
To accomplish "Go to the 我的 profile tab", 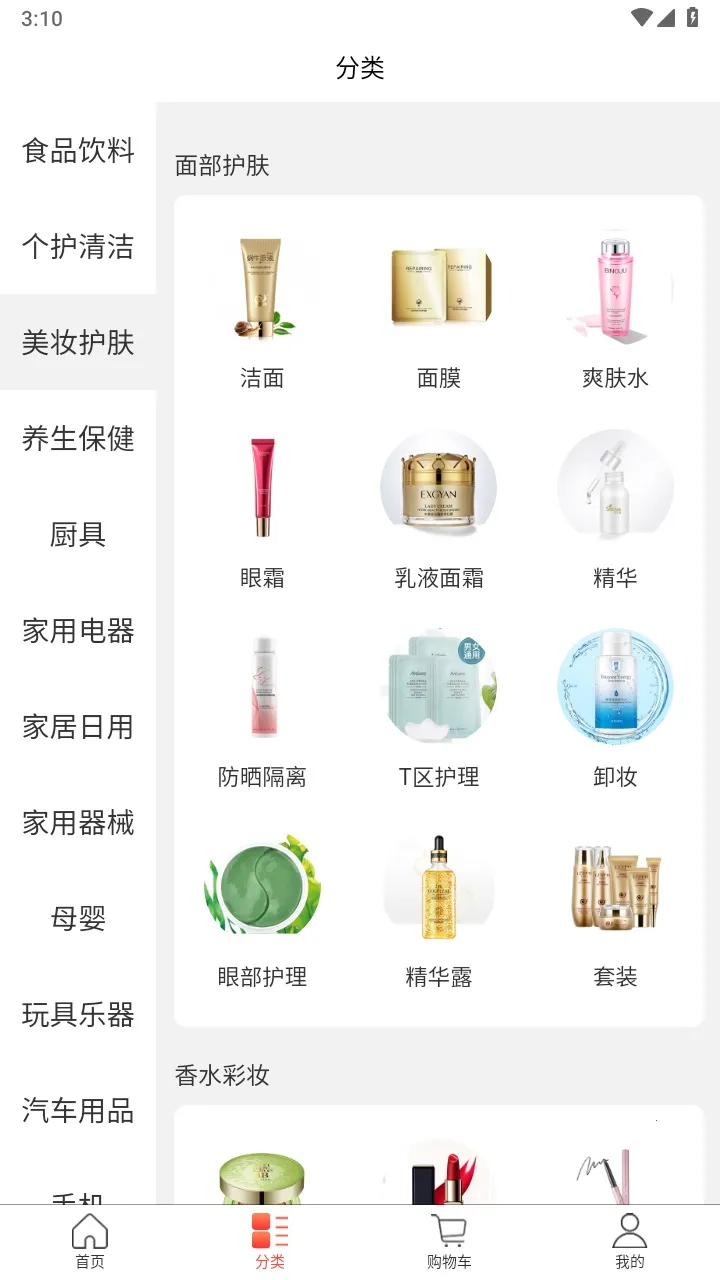I will (629, 1241).
